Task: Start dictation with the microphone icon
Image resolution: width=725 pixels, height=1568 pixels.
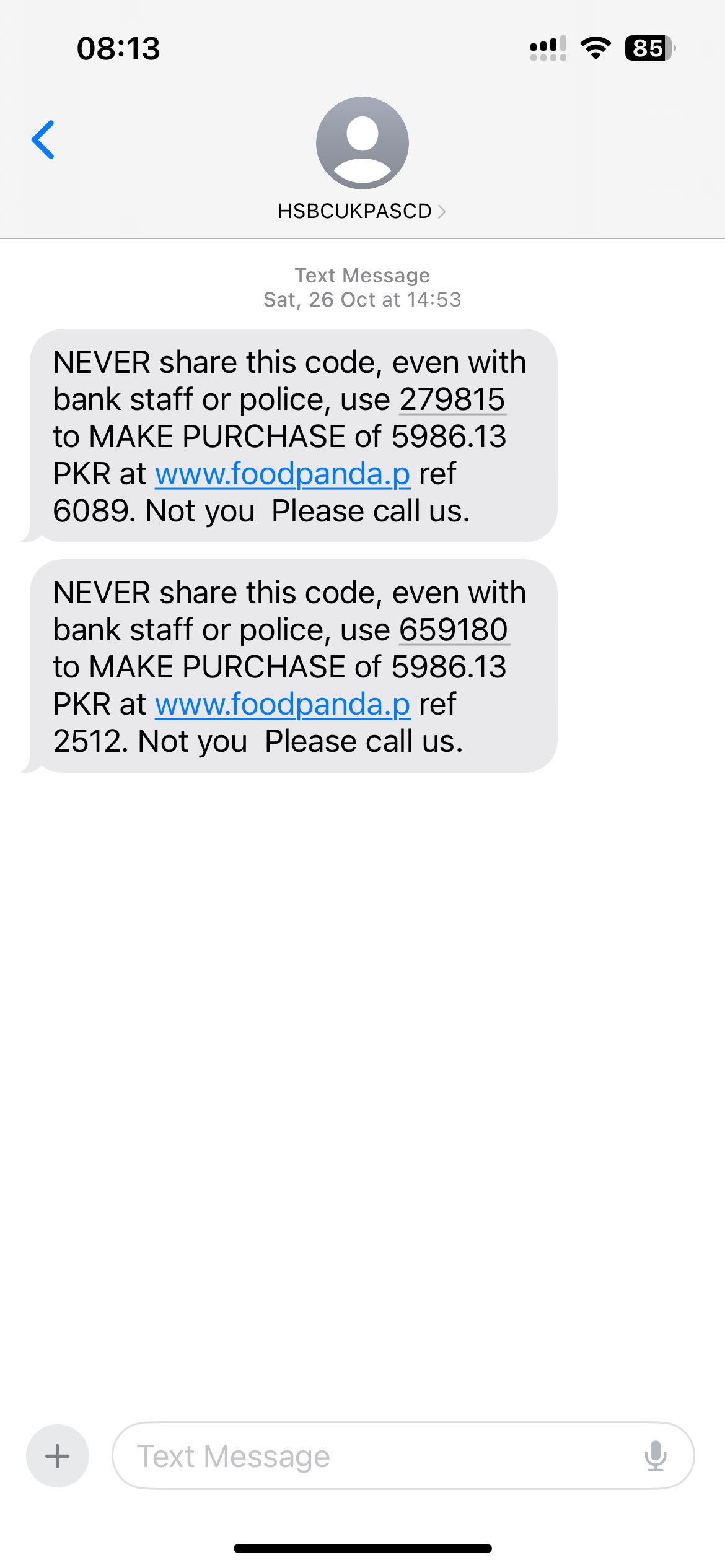Action: click(656, 1456)
